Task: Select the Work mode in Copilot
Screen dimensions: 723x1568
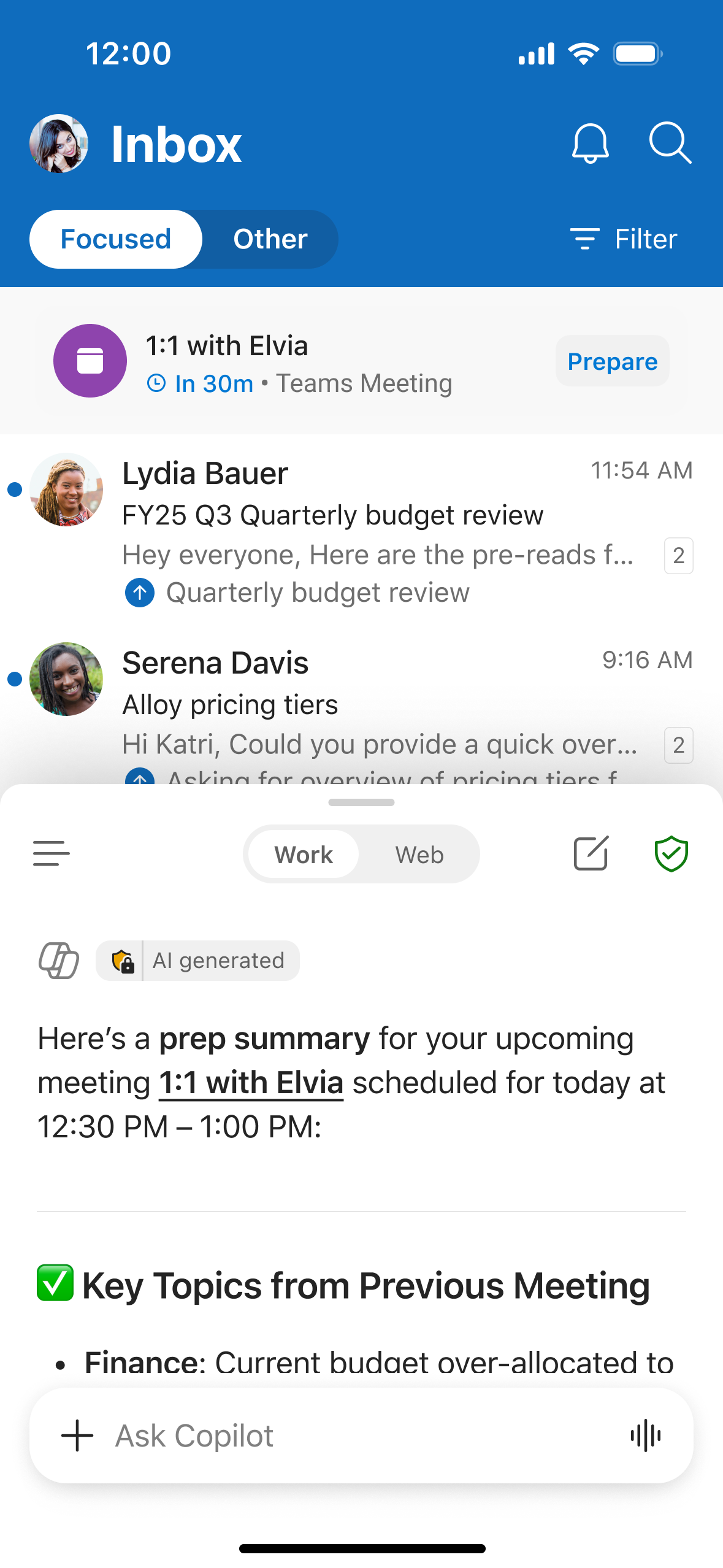Action: (x=304, y=854)
